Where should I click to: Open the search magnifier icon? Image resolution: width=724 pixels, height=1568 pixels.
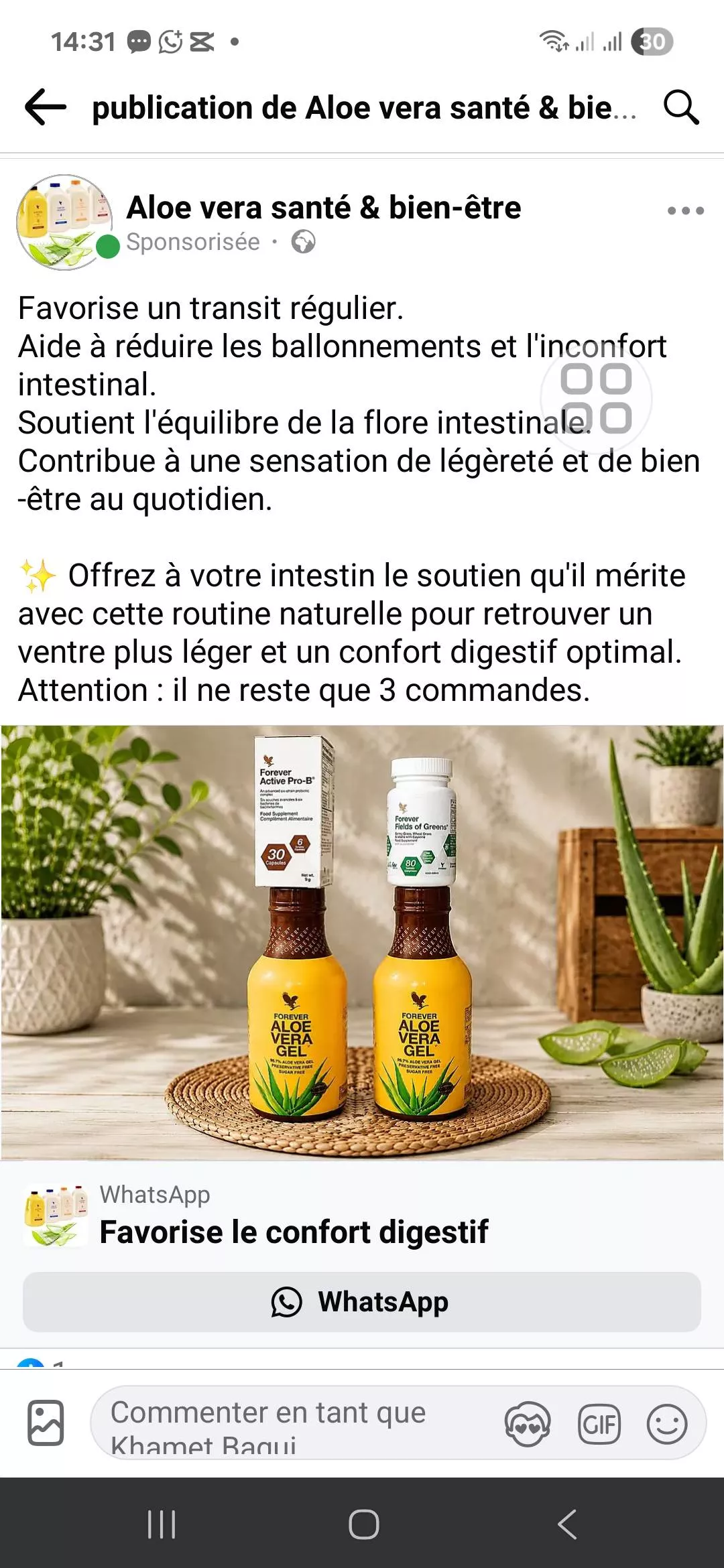click(x=681, y=107)
